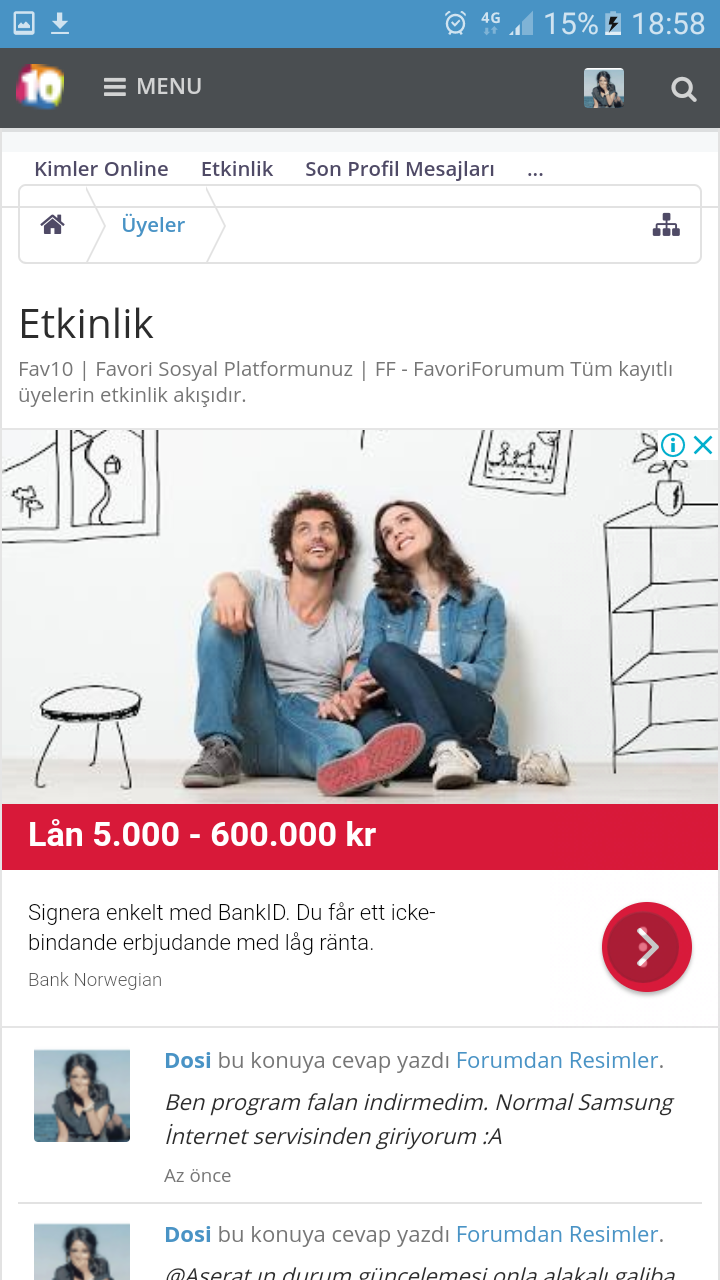Open the Üyeler breadcrumb link

(153, 225)
